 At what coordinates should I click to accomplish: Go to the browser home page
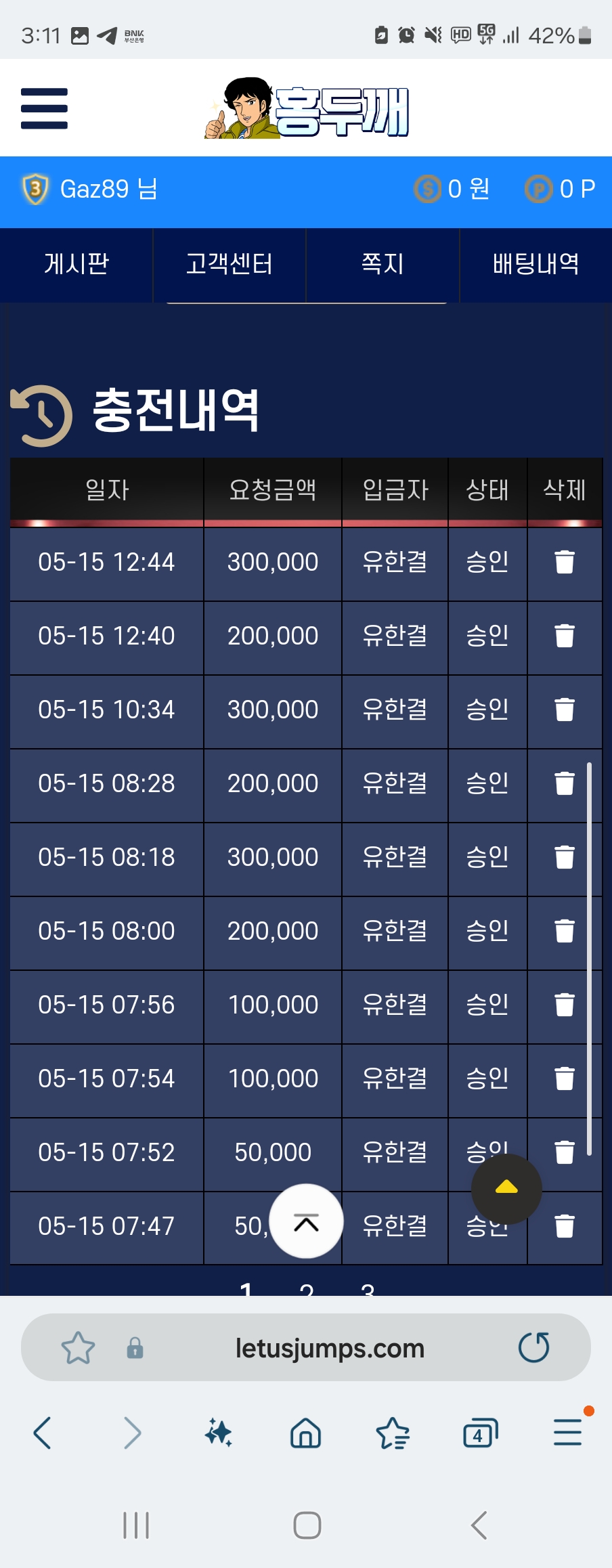305,1433
